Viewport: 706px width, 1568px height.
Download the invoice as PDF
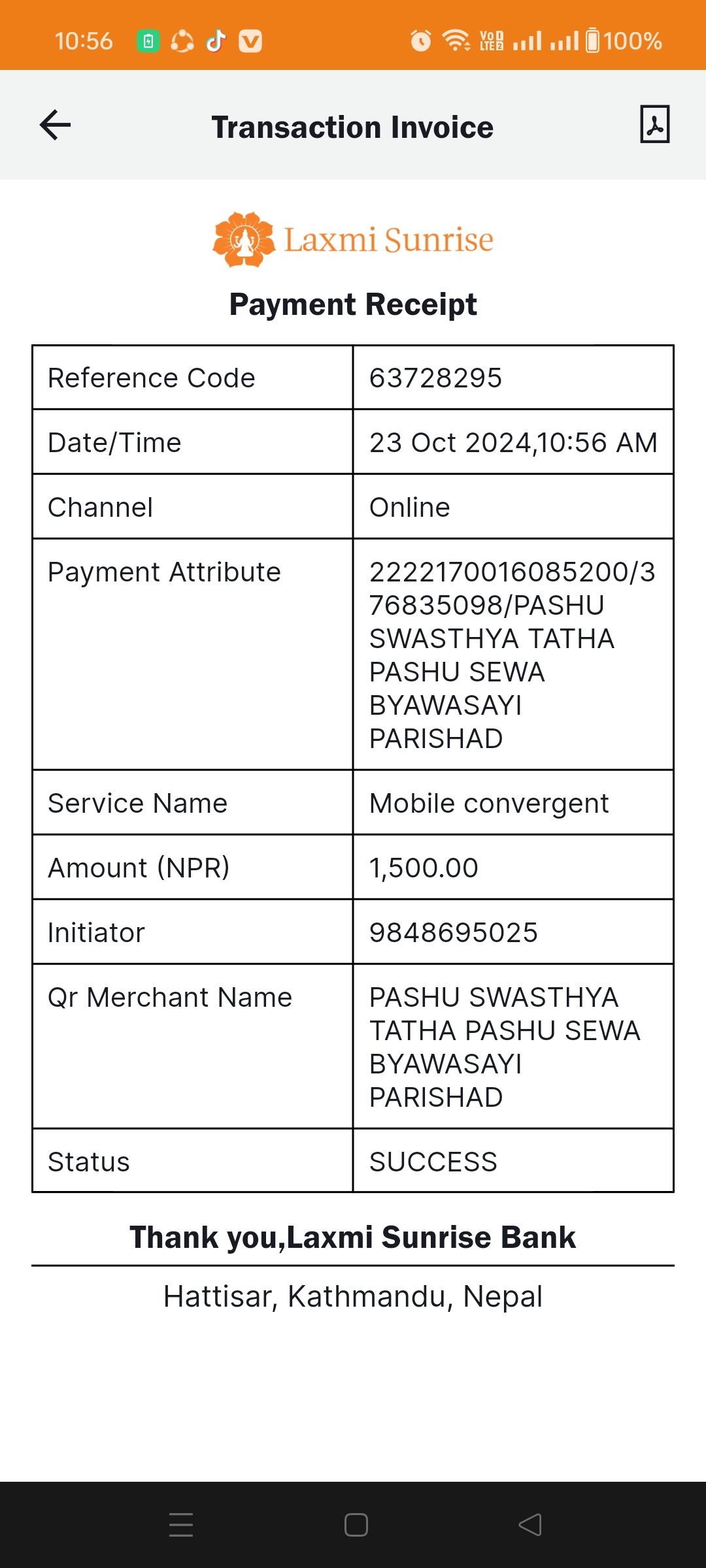(654, 124)
